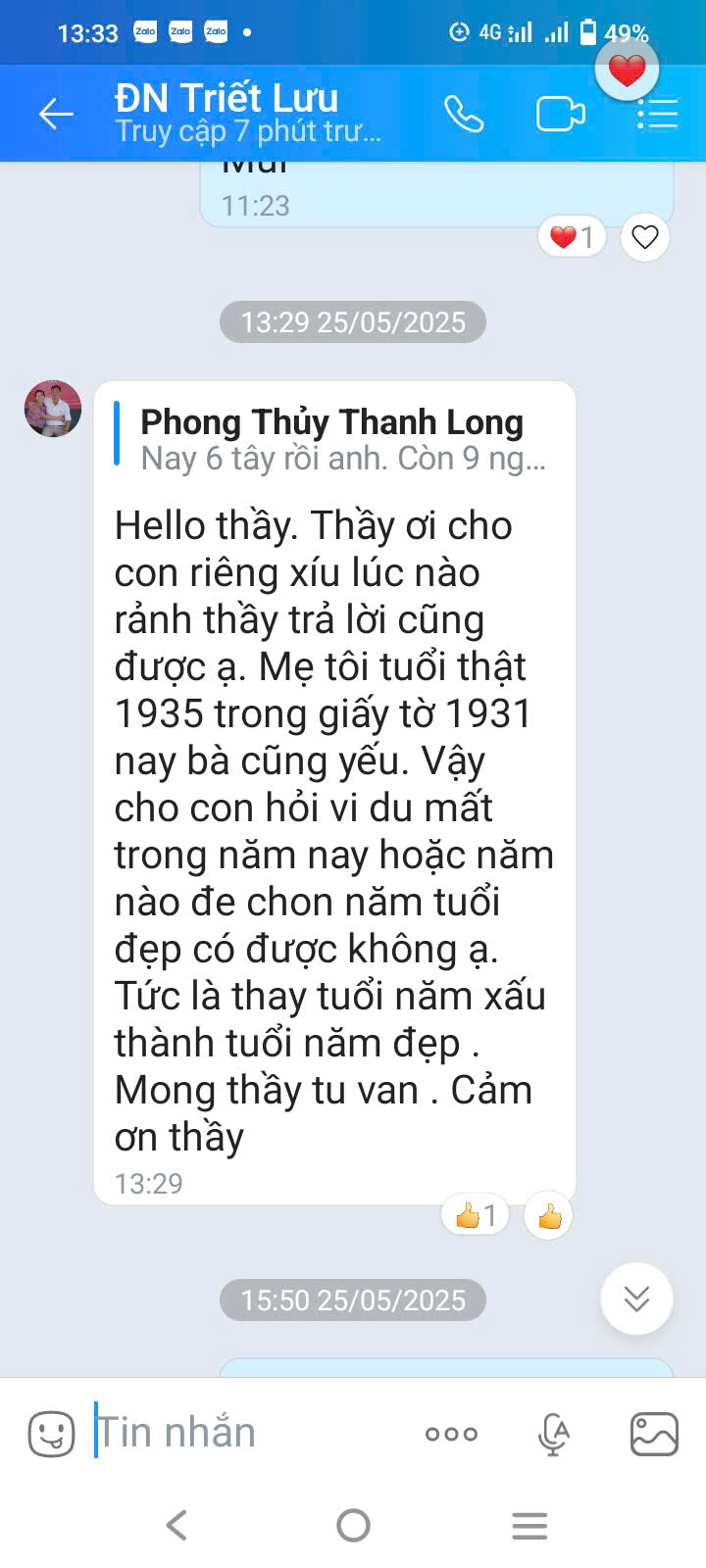Record a voice message
This screenshot has width=706, height=1568.
(x=554, y=1435)
